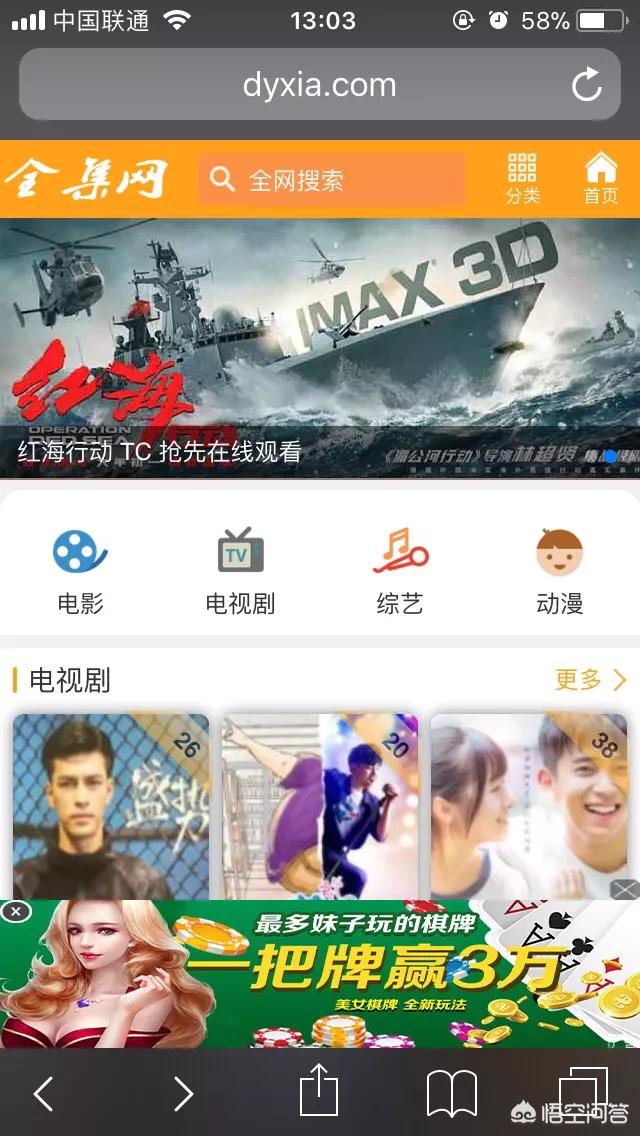The width and height of the screenshot is (640, 1136).
Task: Select the 动漫 category
Action: 559,571
